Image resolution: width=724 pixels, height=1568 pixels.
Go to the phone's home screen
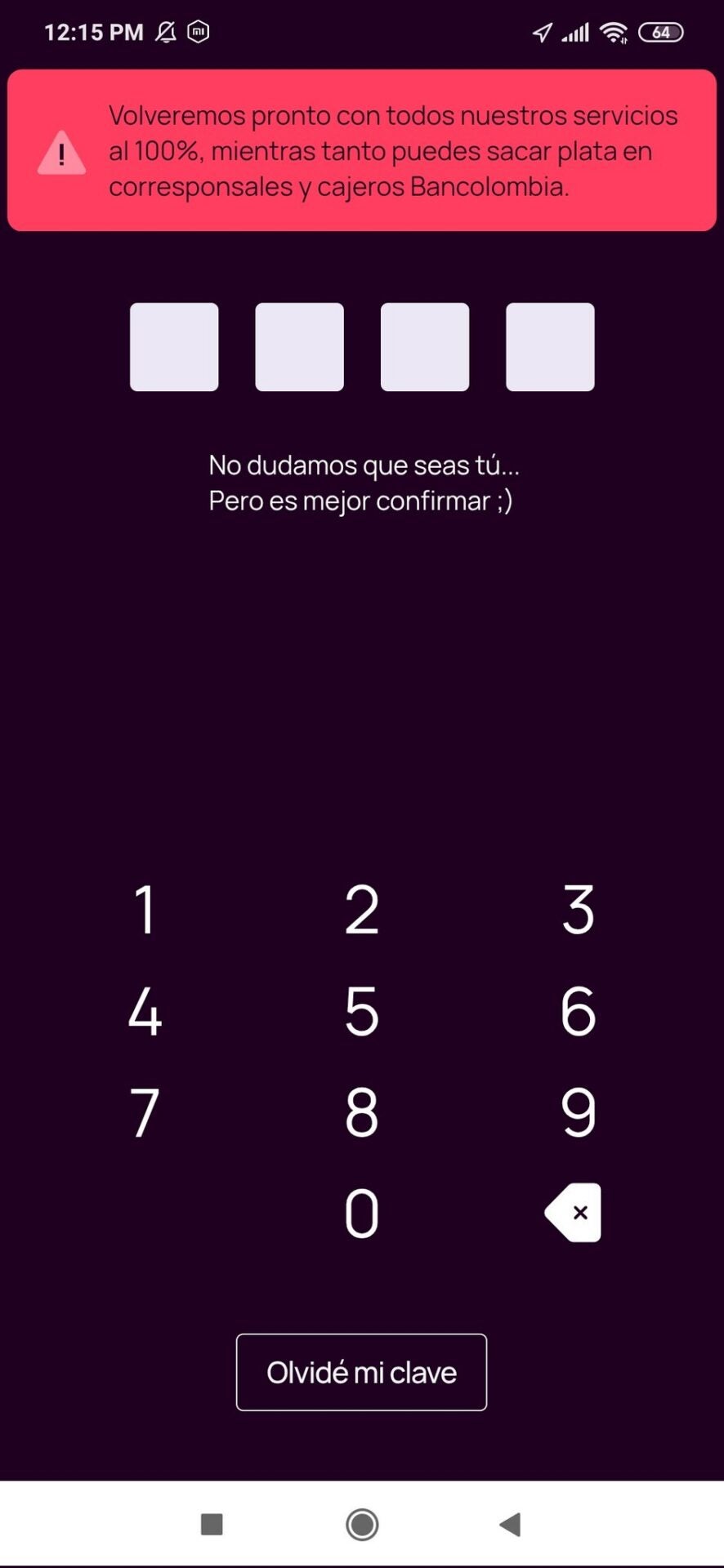point(362,1524)
